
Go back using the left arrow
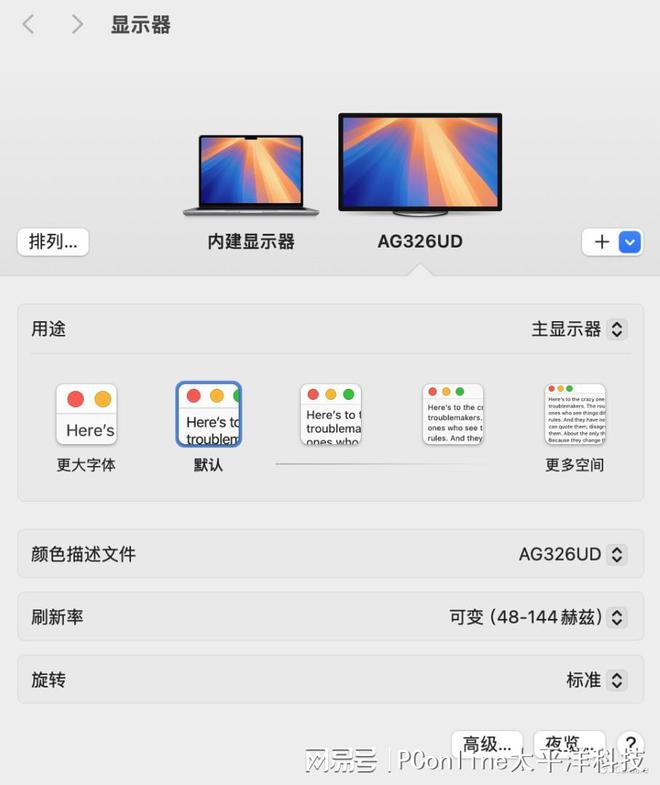click(28, 24)
